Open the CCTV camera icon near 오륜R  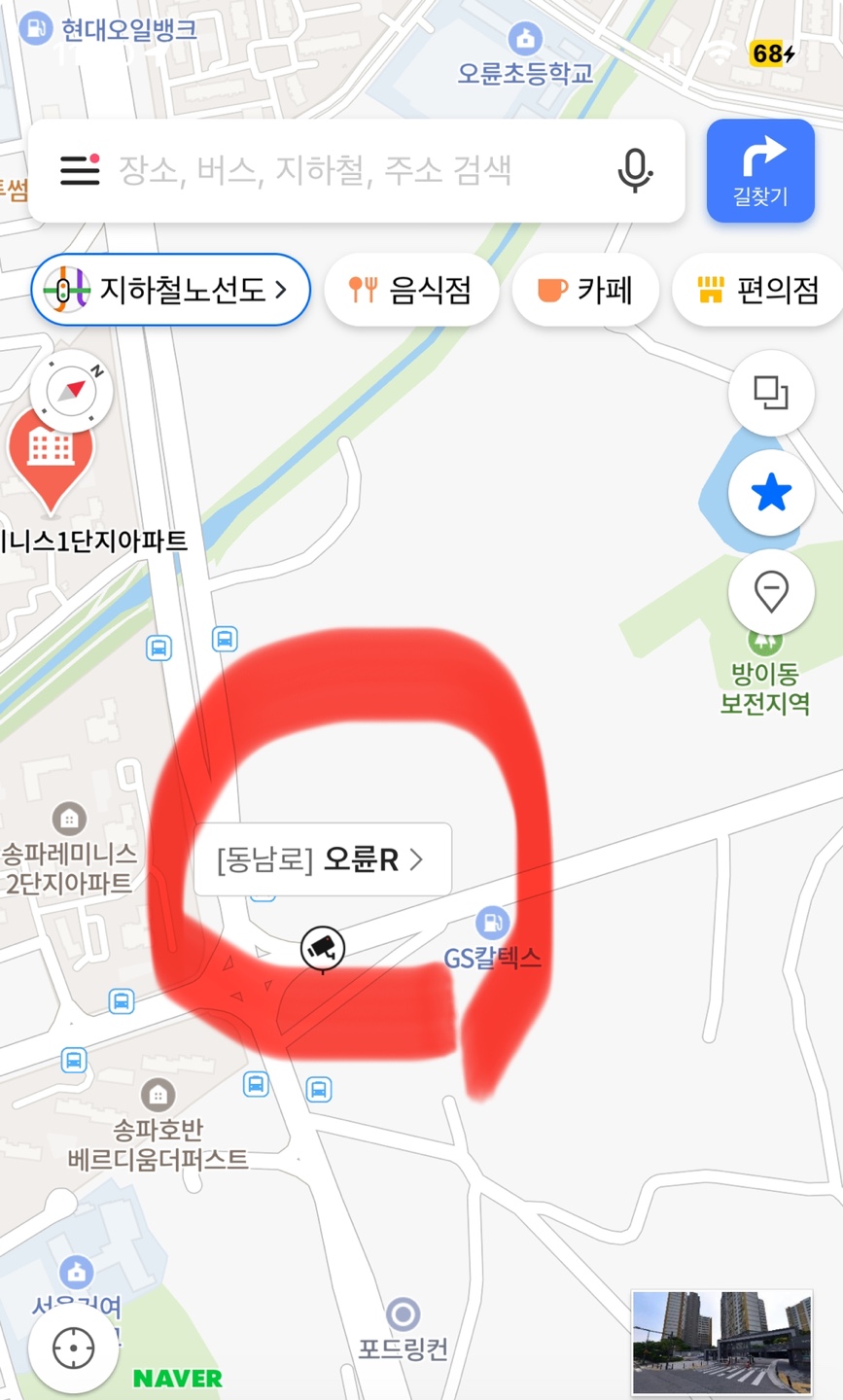pyautogui.click(x=323, y=950)
